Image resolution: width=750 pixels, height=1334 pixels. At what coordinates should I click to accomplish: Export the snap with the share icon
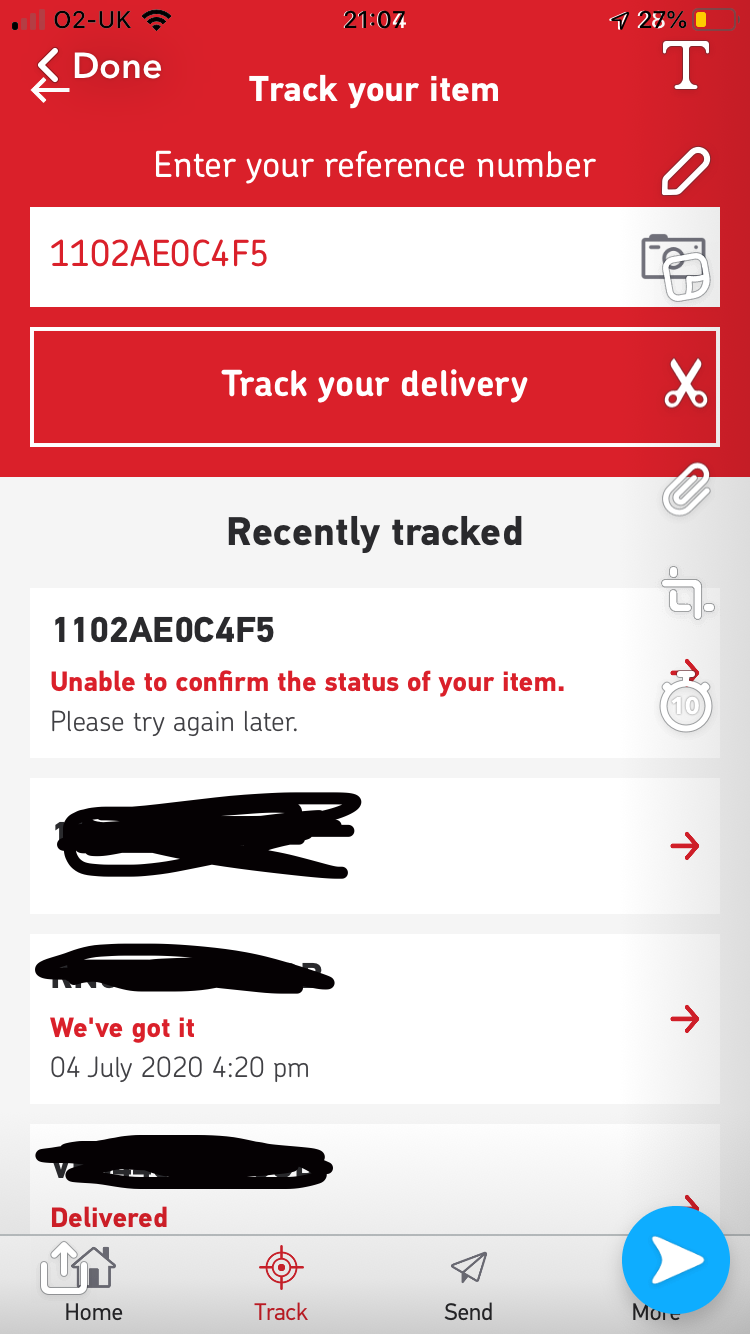click(x=61, y=1268)
